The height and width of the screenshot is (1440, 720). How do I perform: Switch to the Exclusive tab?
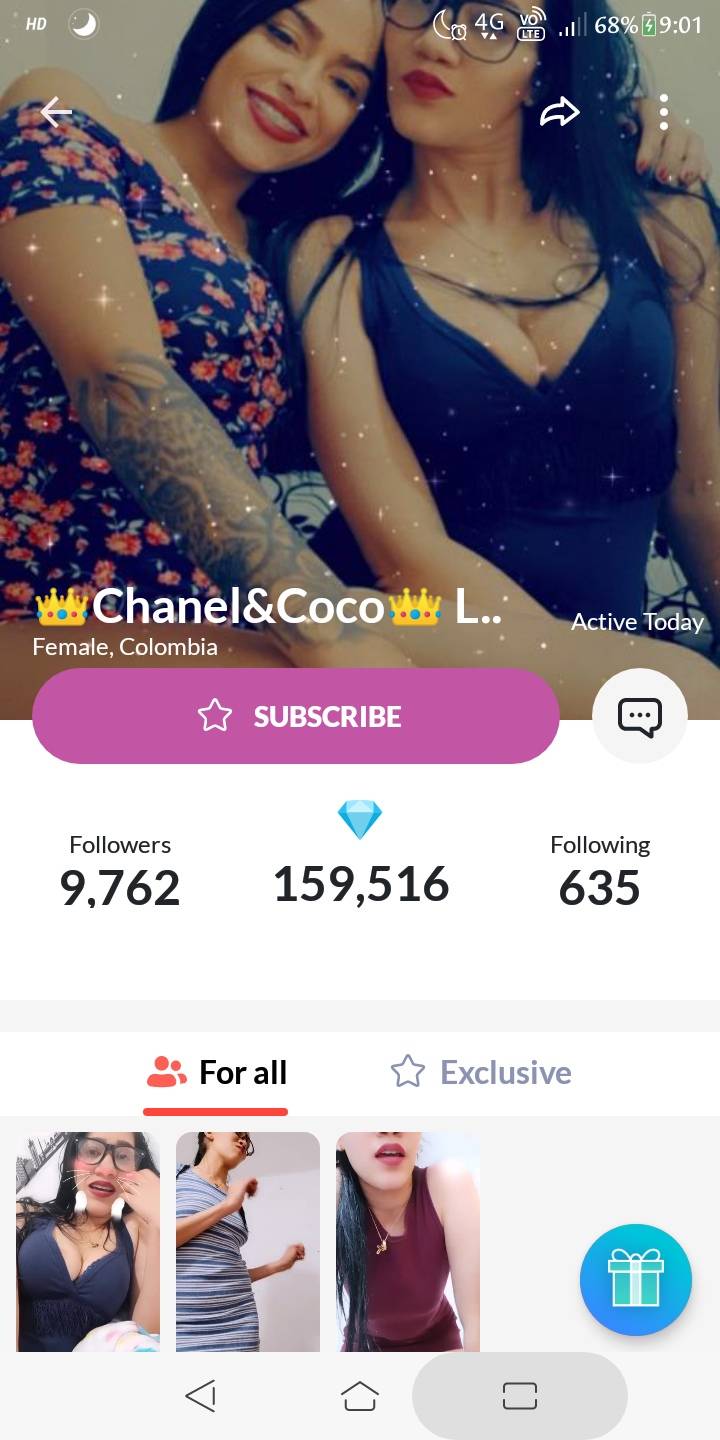[x=507, y=1071]
